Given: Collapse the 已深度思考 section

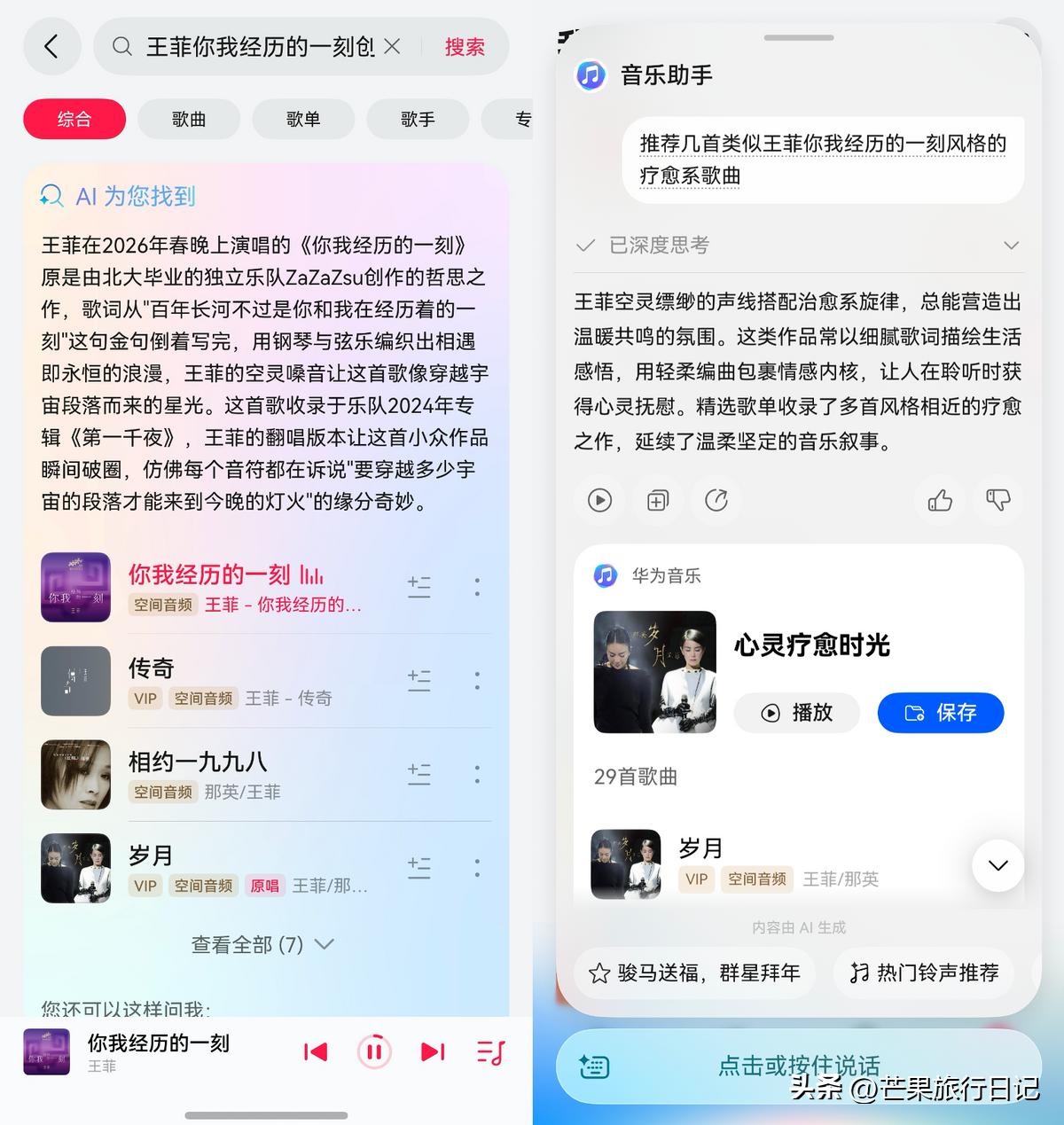Looking at the screenshot, I should click(x=1011, y=245).
